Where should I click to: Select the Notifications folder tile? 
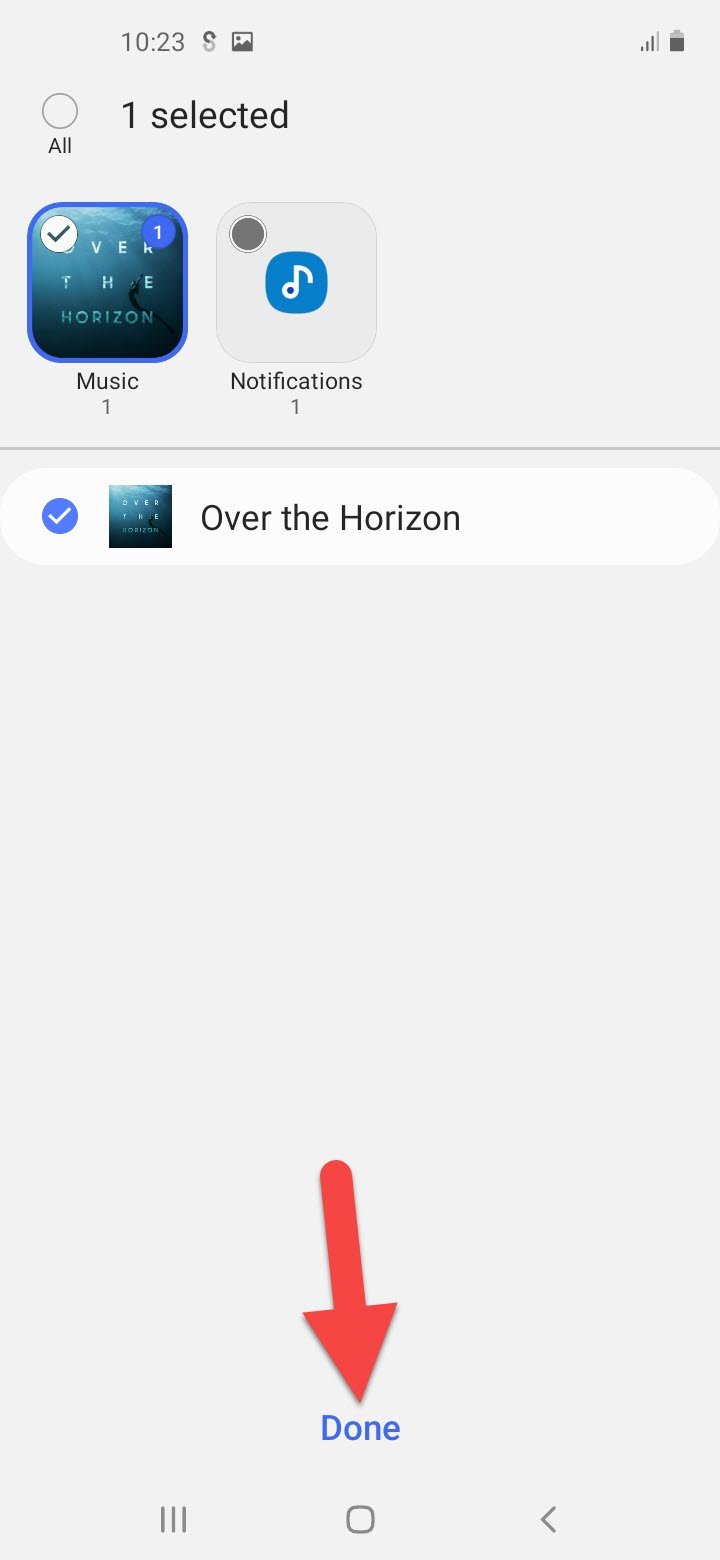point(296,283)
